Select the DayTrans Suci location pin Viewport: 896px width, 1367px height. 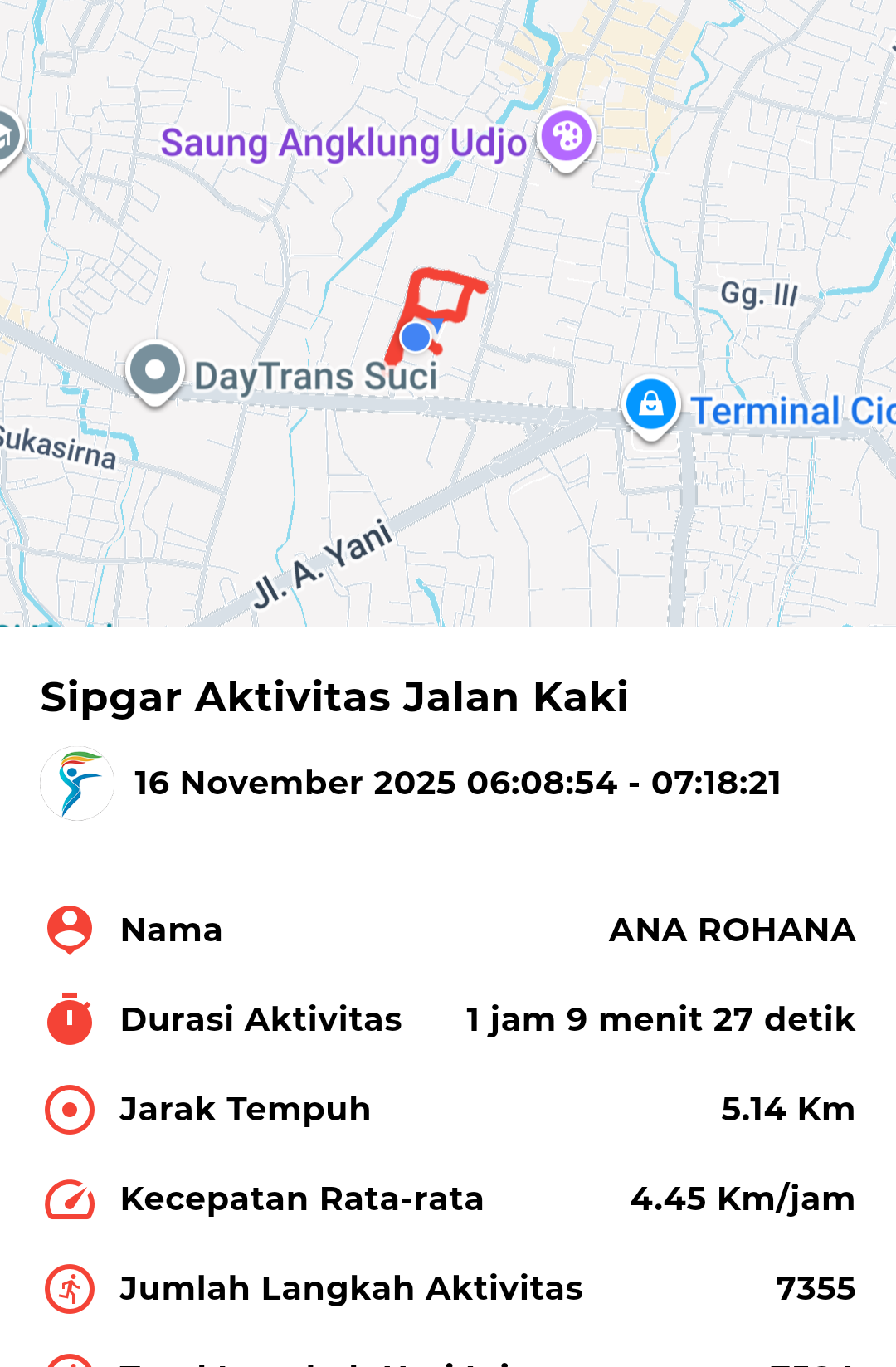(155, 370)
